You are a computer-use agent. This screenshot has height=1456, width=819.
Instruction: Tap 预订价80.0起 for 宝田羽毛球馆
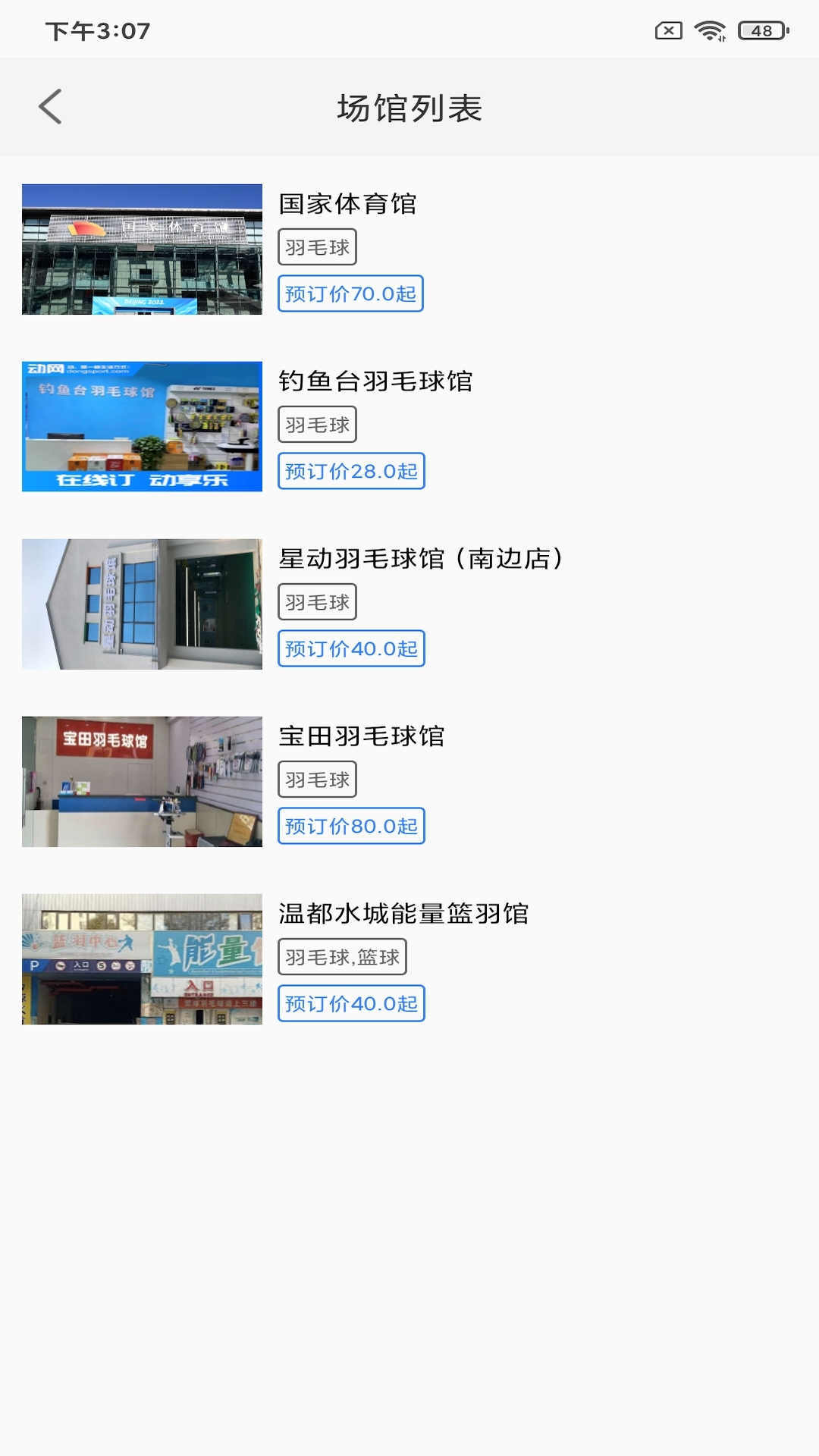[351, 827]
